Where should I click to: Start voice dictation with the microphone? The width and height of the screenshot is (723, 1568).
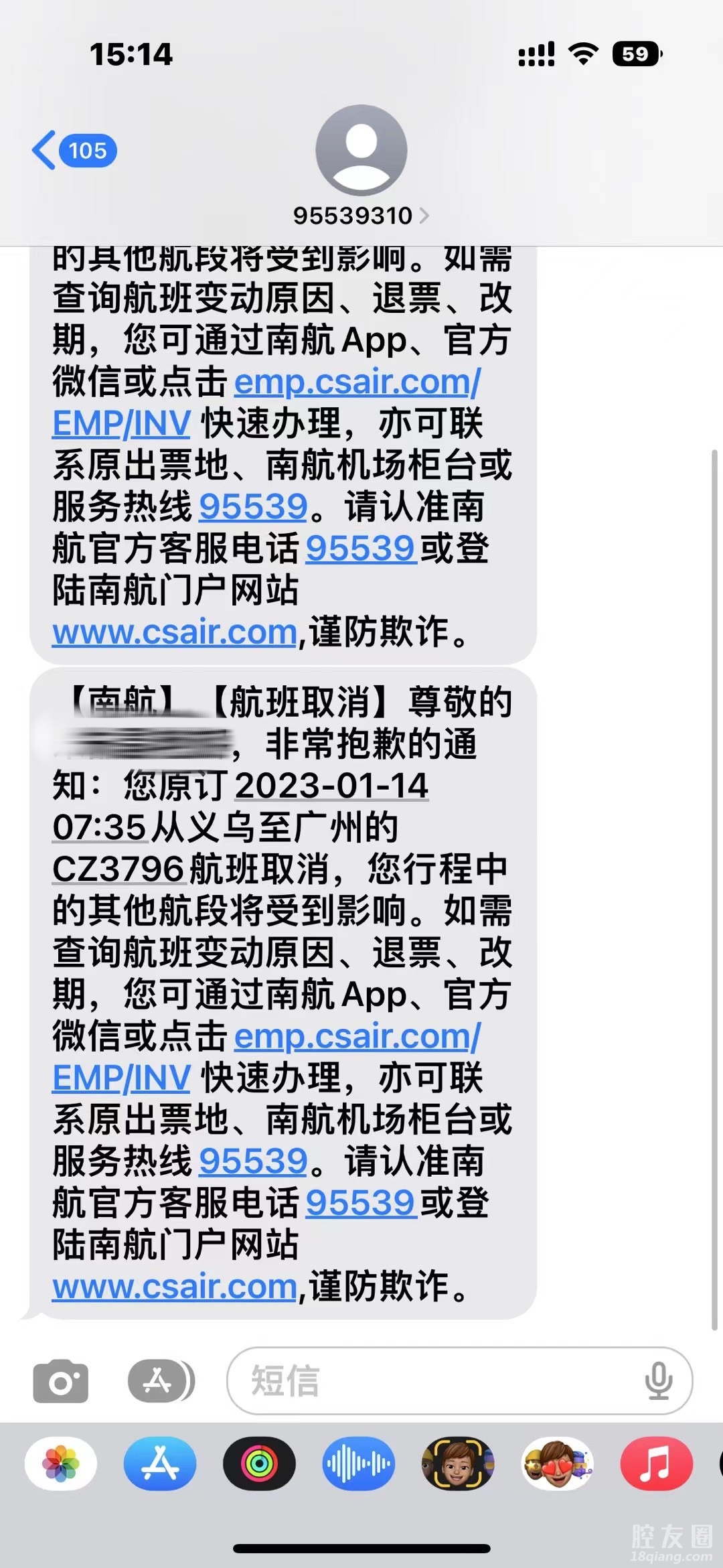click(x=658, y=1381)
